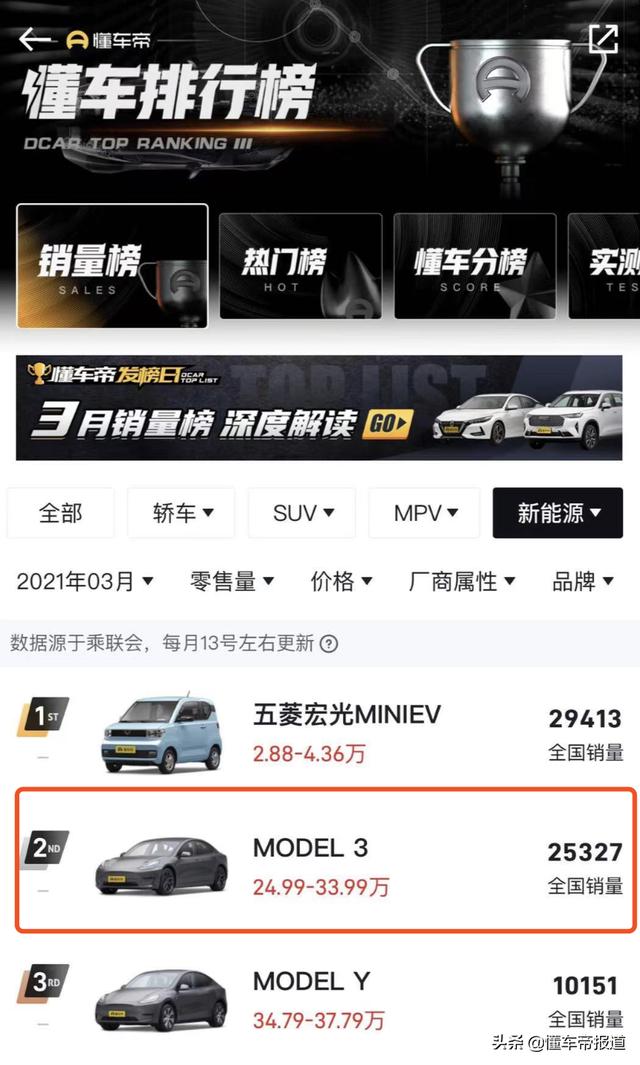Open the 价格 price filter

(341, 581)
